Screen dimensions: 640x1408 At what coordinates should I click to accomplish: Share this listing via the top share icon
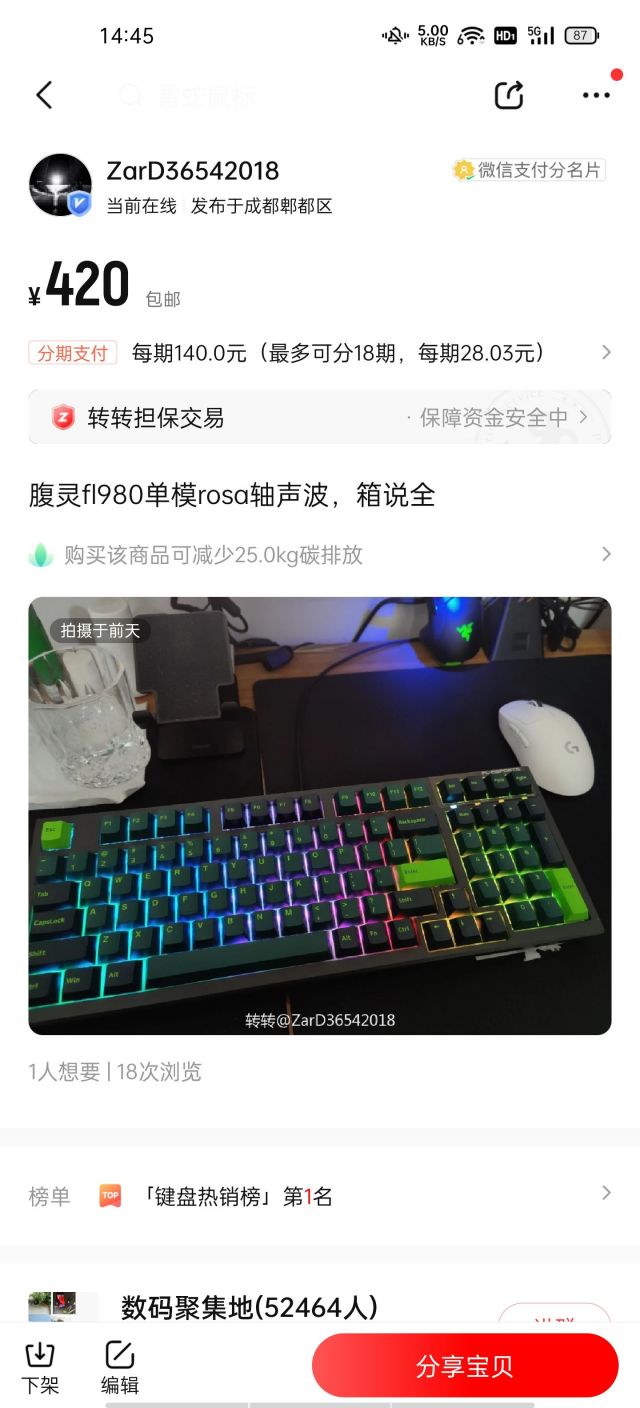click(509, 95)
